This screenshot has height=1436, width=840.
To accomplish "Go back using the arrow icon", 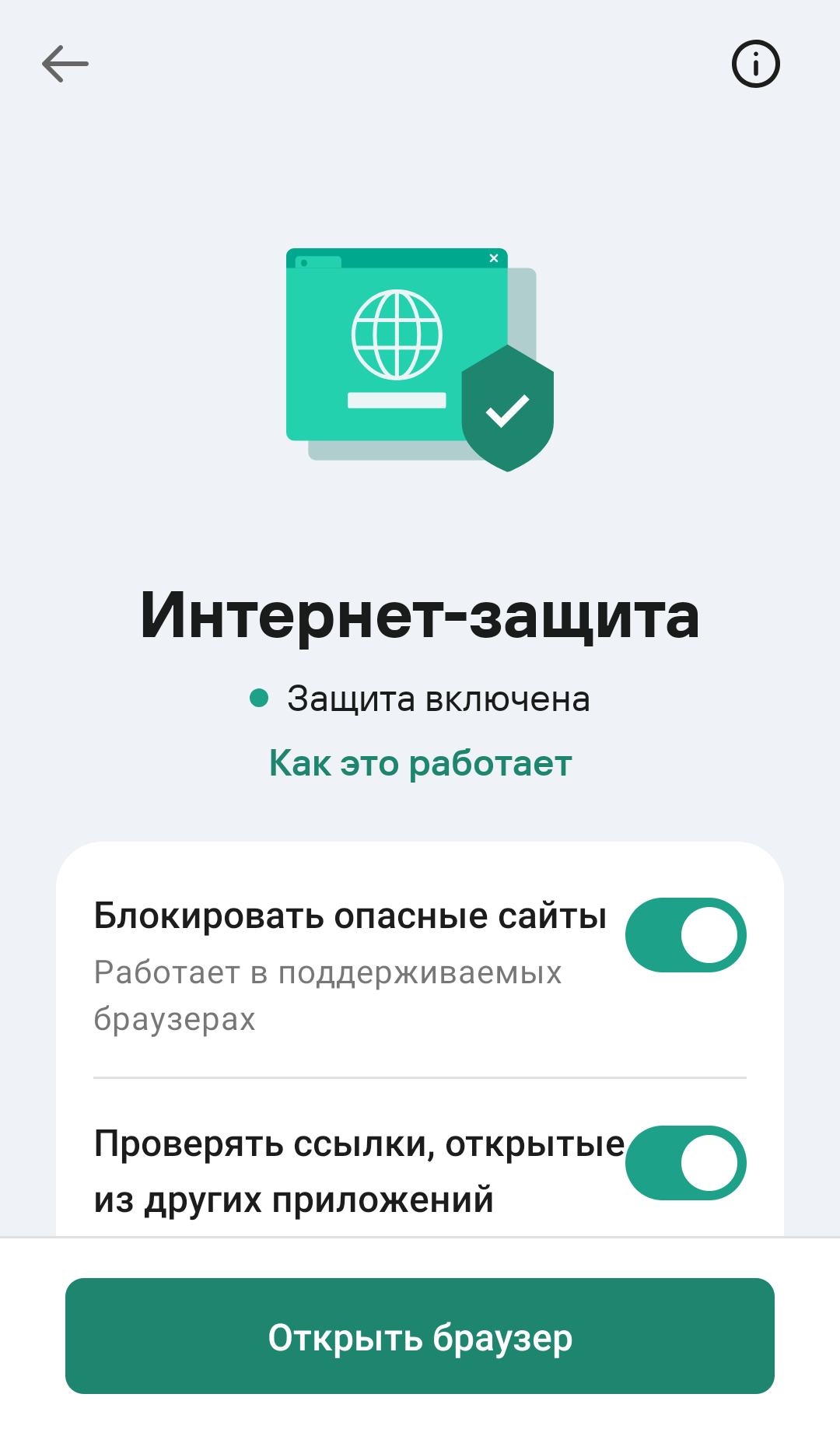I will pyautogui.click(x=65, y=64).
